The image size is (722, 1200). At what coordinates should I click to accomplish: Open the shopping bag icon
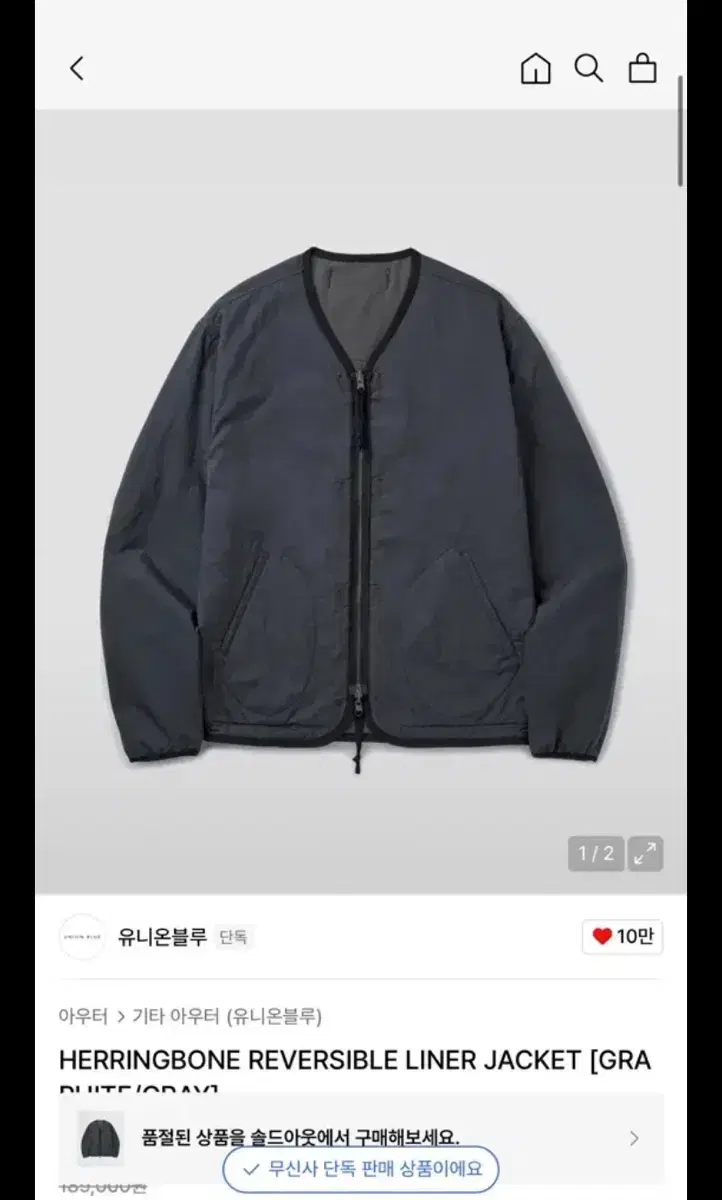tap(643, 68)
